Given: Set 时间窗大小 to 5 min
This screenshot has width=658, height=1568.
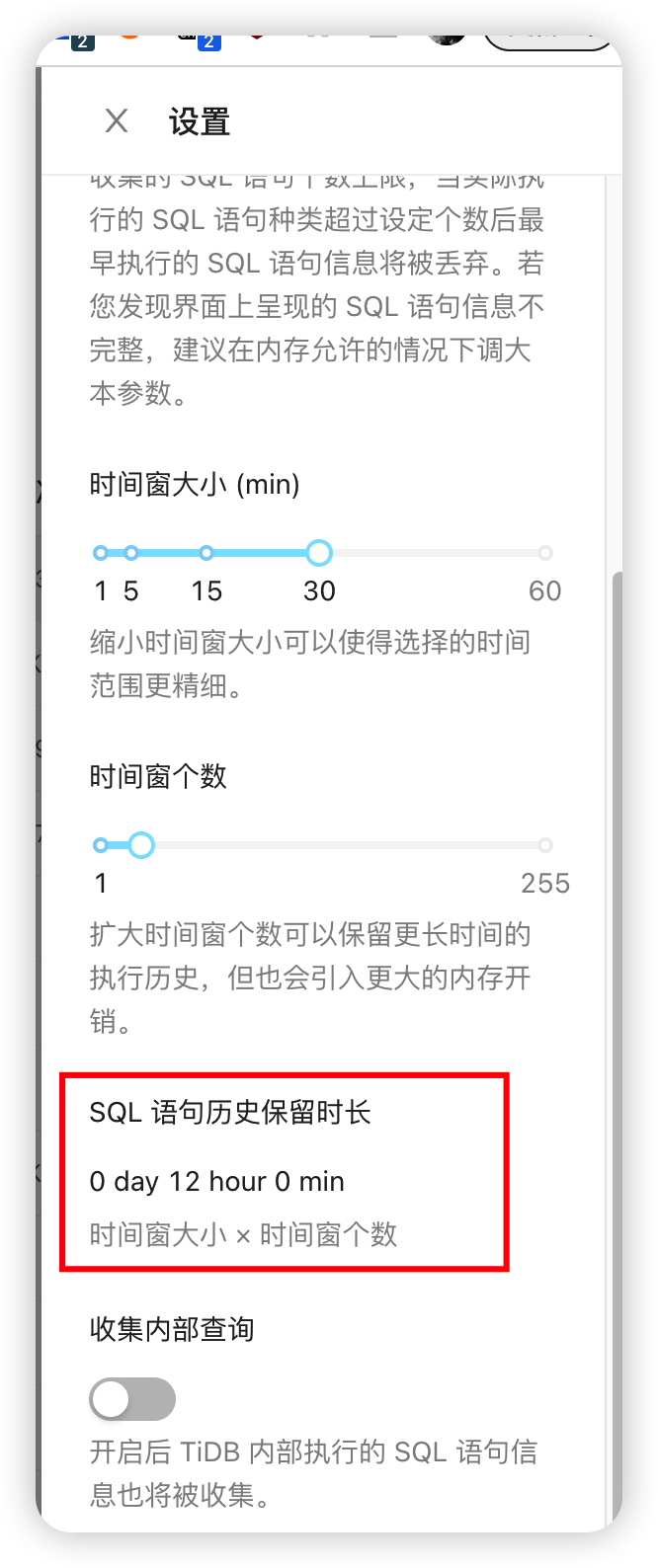Looking at the screenshot, I should tap(131, 553).
